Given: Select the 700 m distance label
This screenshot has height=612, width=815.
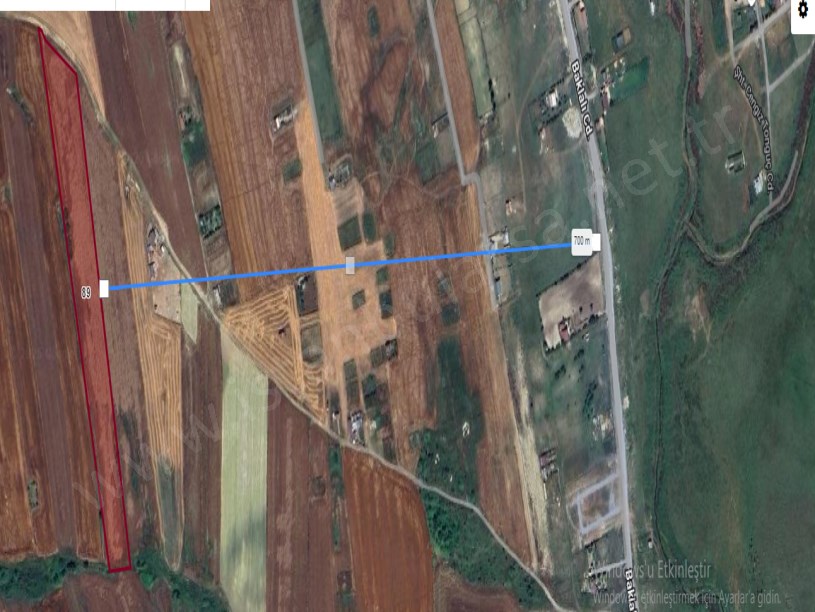Looking at the screenshot, I should [x=584, y=242].
